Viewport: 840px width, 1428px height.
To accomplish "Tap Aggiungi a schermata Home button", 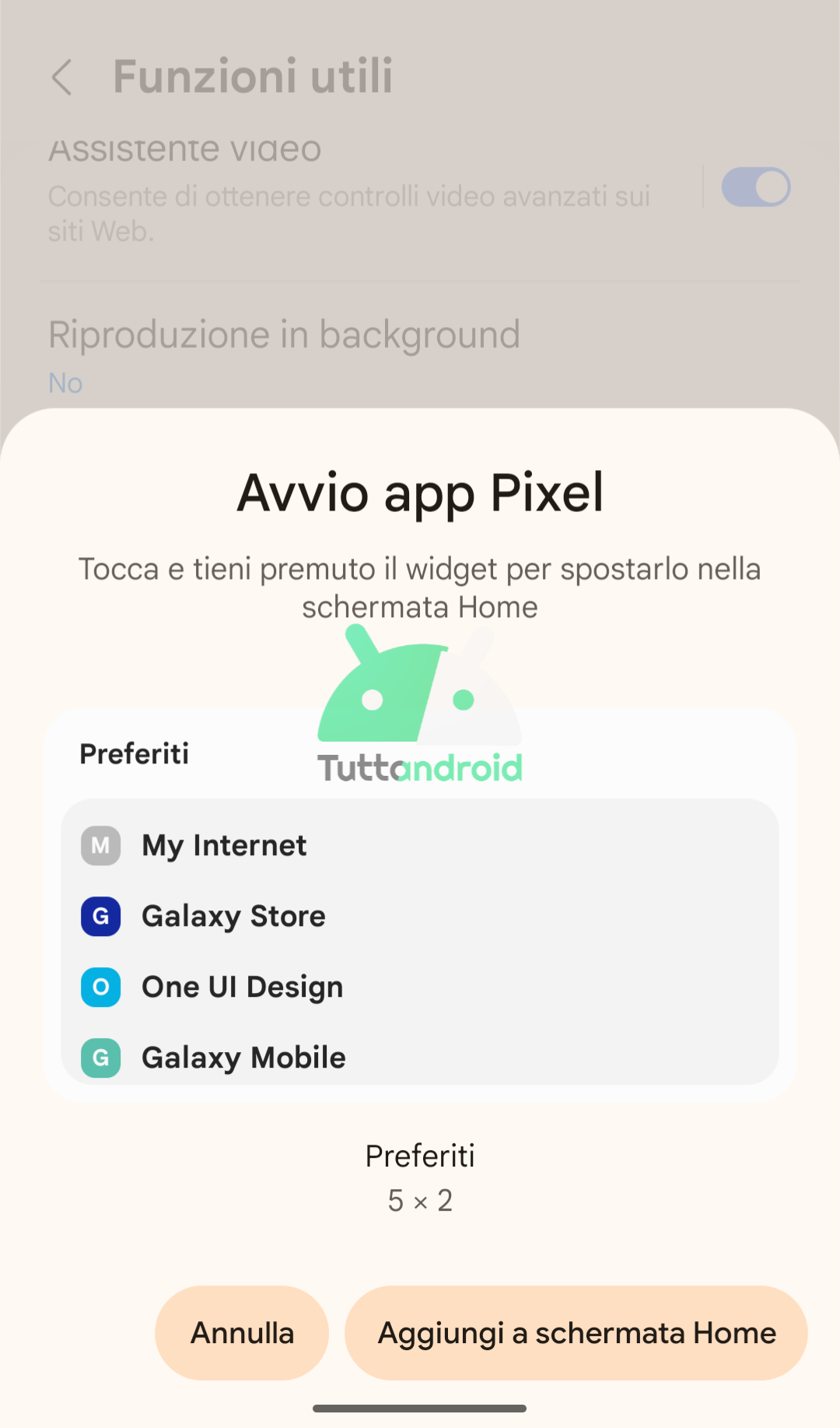I will coord(576,1333).
